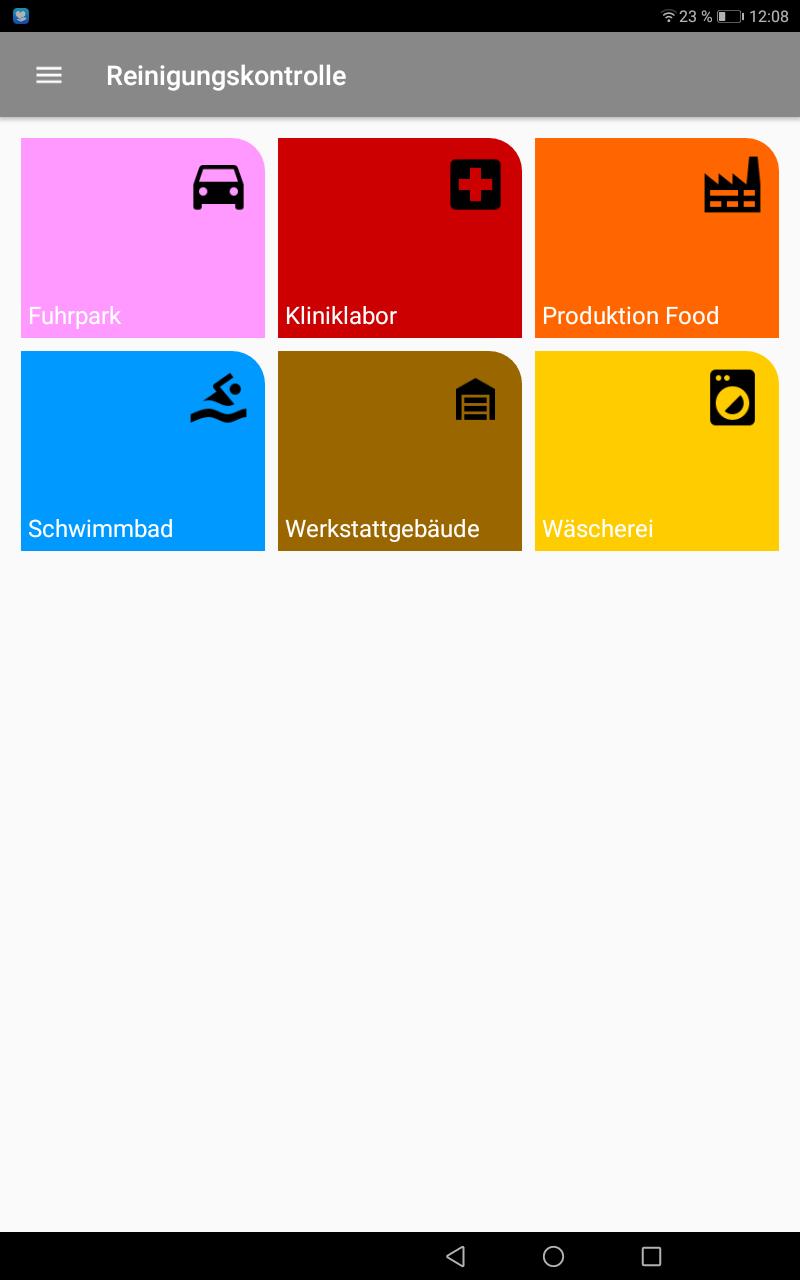Tap the medical cross icon on Kliniklabor
This screenshot has width=800, height=1280.
pyautogui.click(x=474, y=184)
